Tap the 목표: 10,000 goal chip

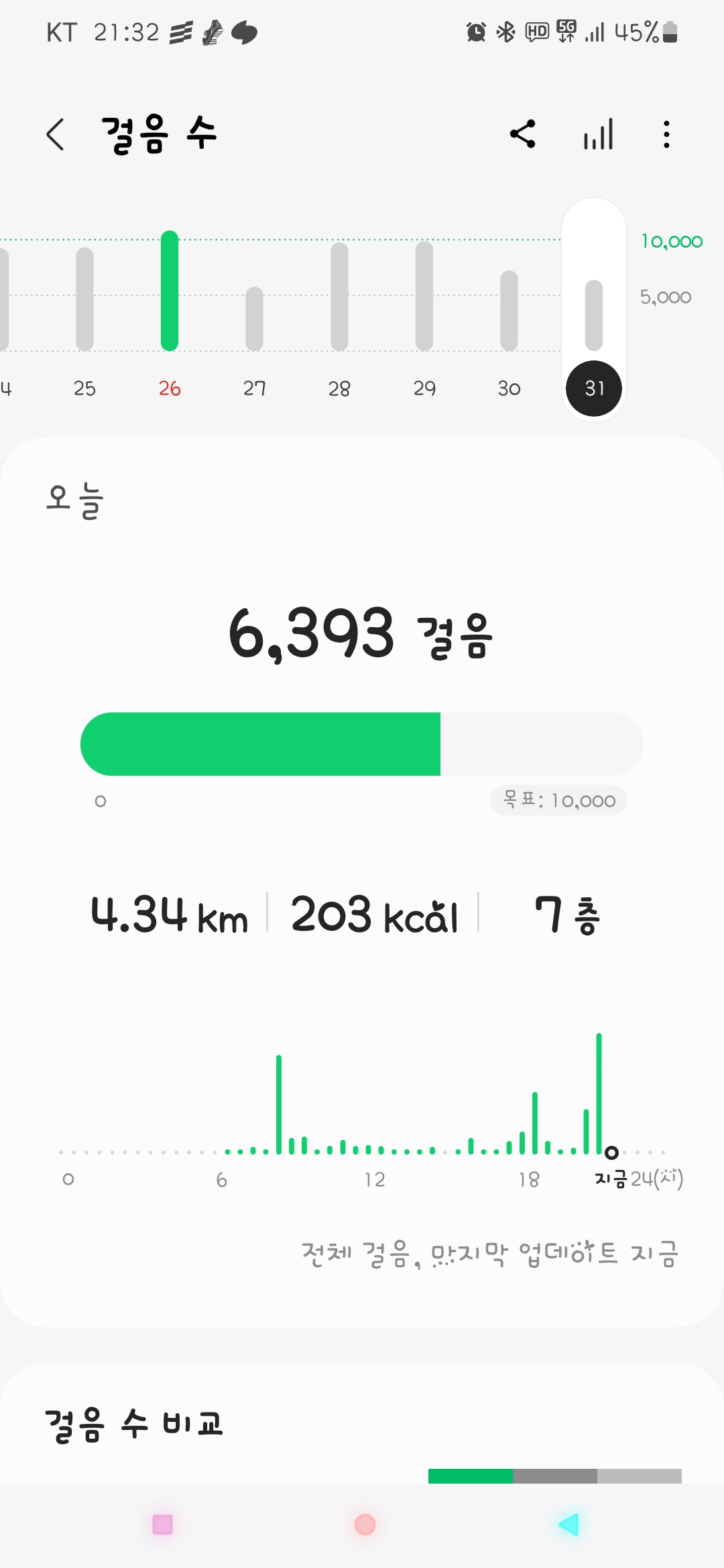coord(558,800)
